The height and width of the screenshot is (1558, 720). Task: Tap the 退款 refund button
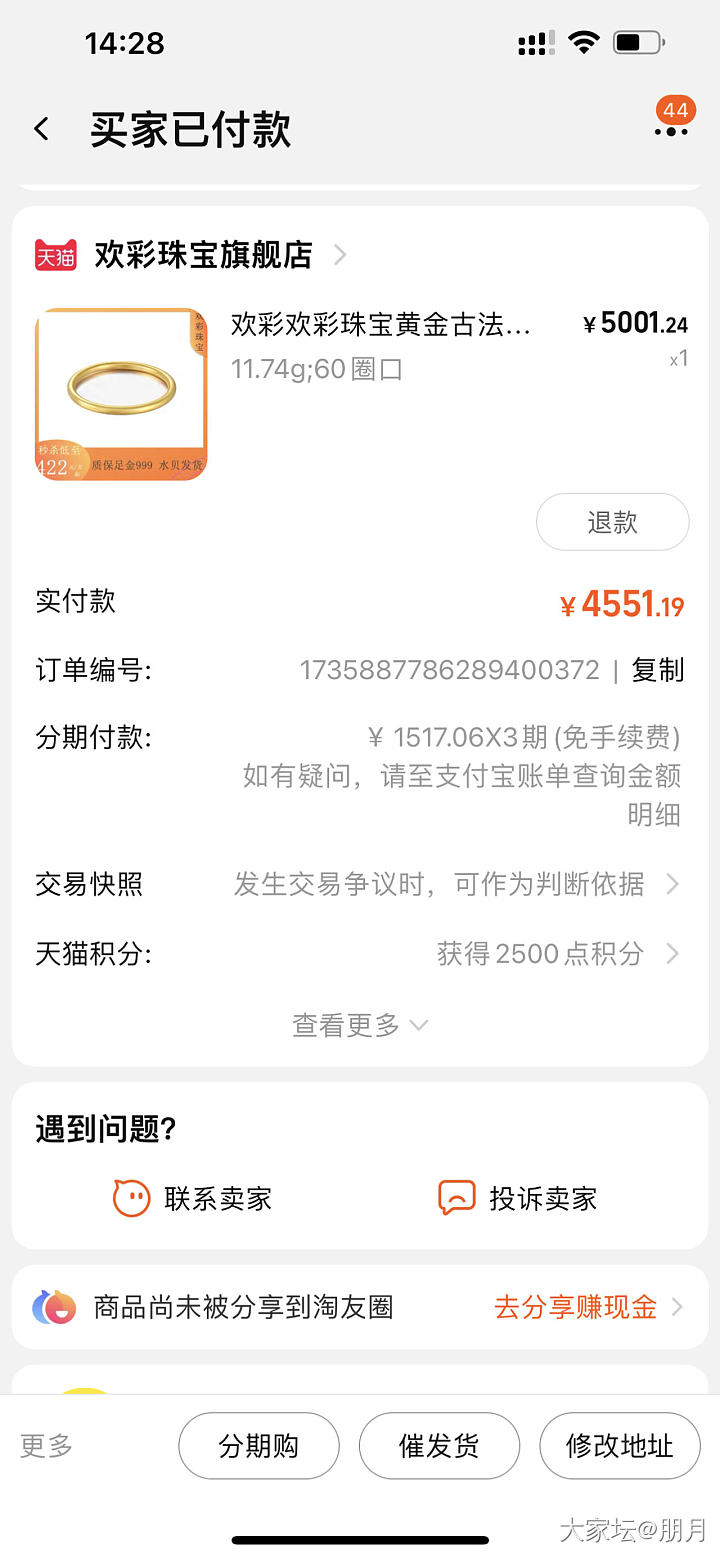(x=612, y=522)
